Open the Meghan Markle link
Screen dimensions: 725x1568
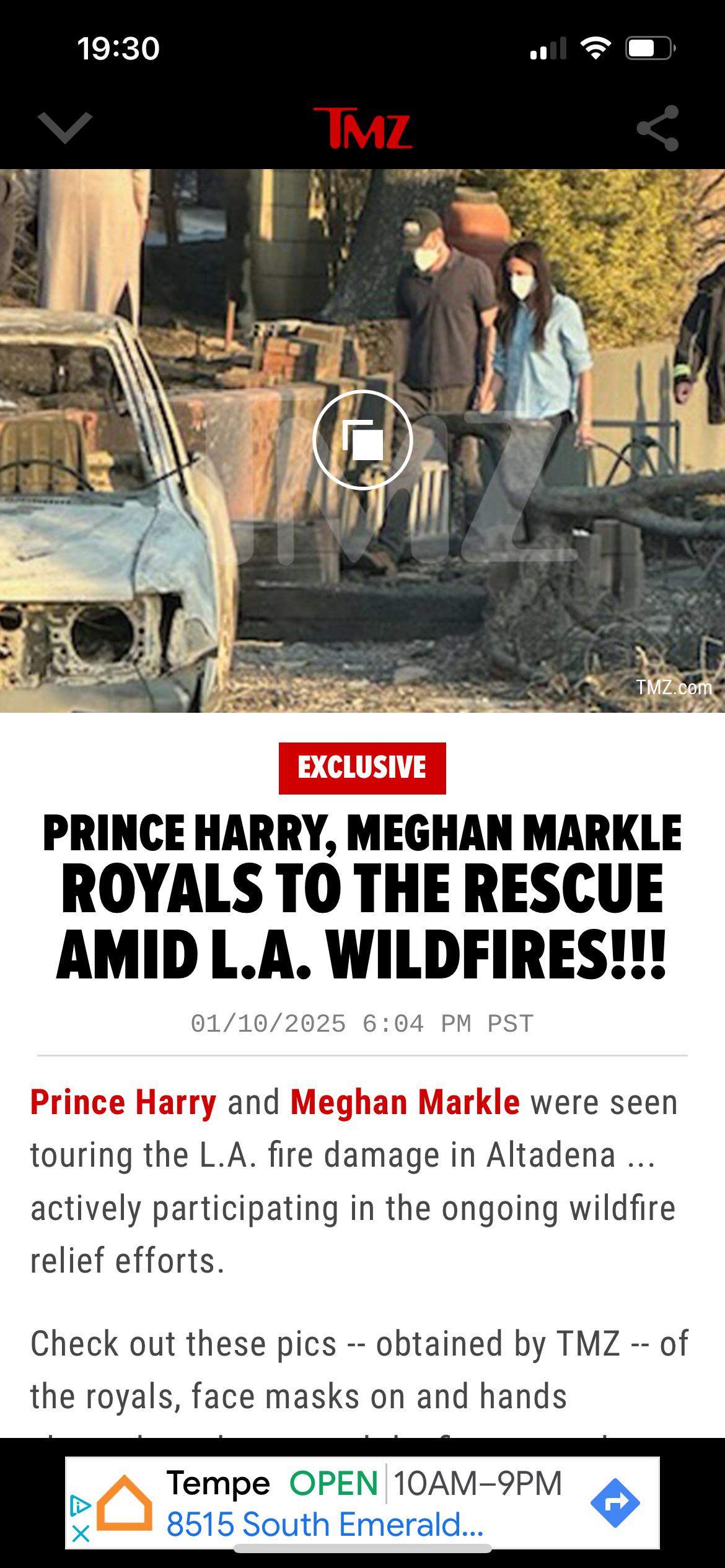[405, 1102]
